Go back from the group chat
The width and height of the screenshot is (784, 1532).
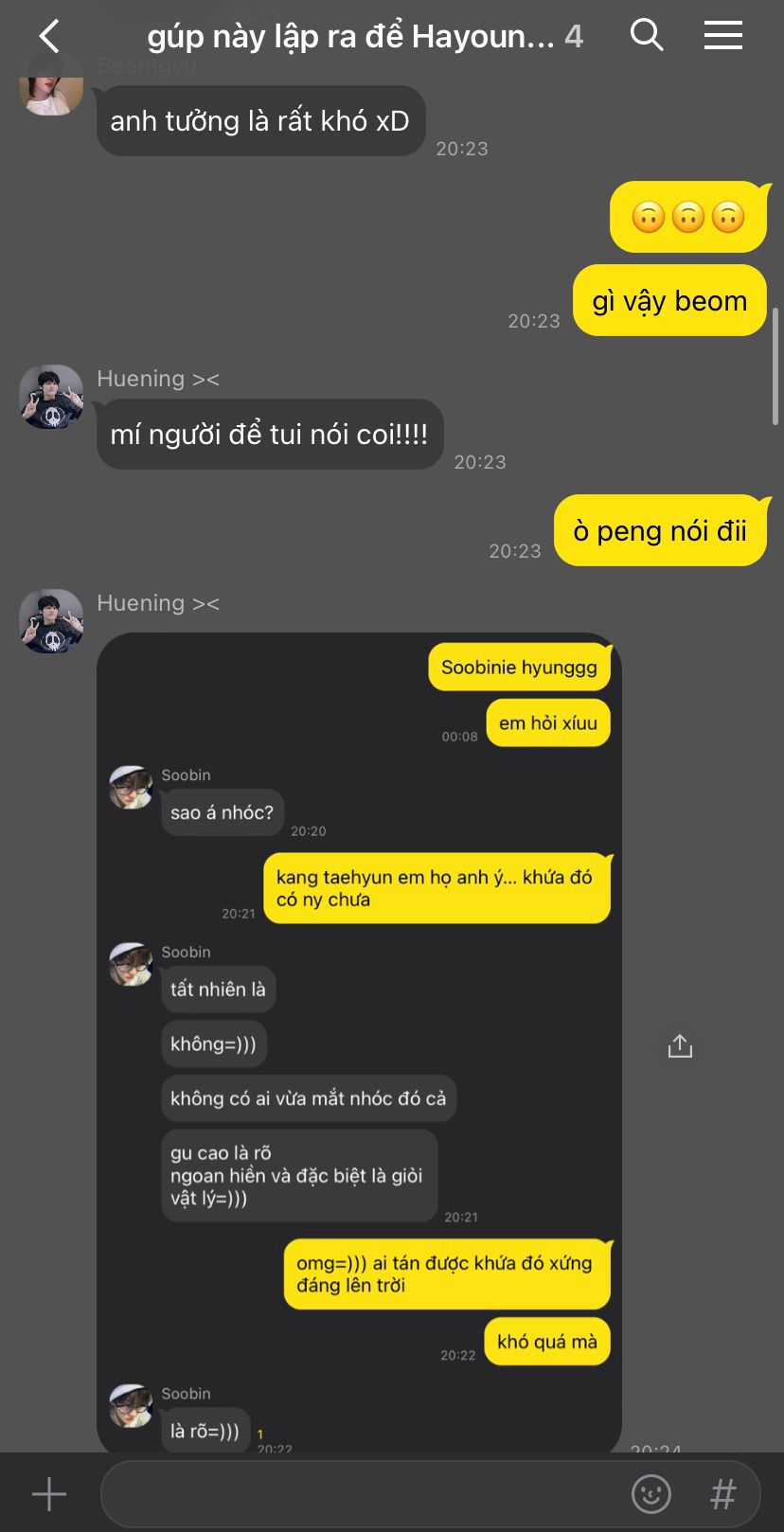click(49, 37)
